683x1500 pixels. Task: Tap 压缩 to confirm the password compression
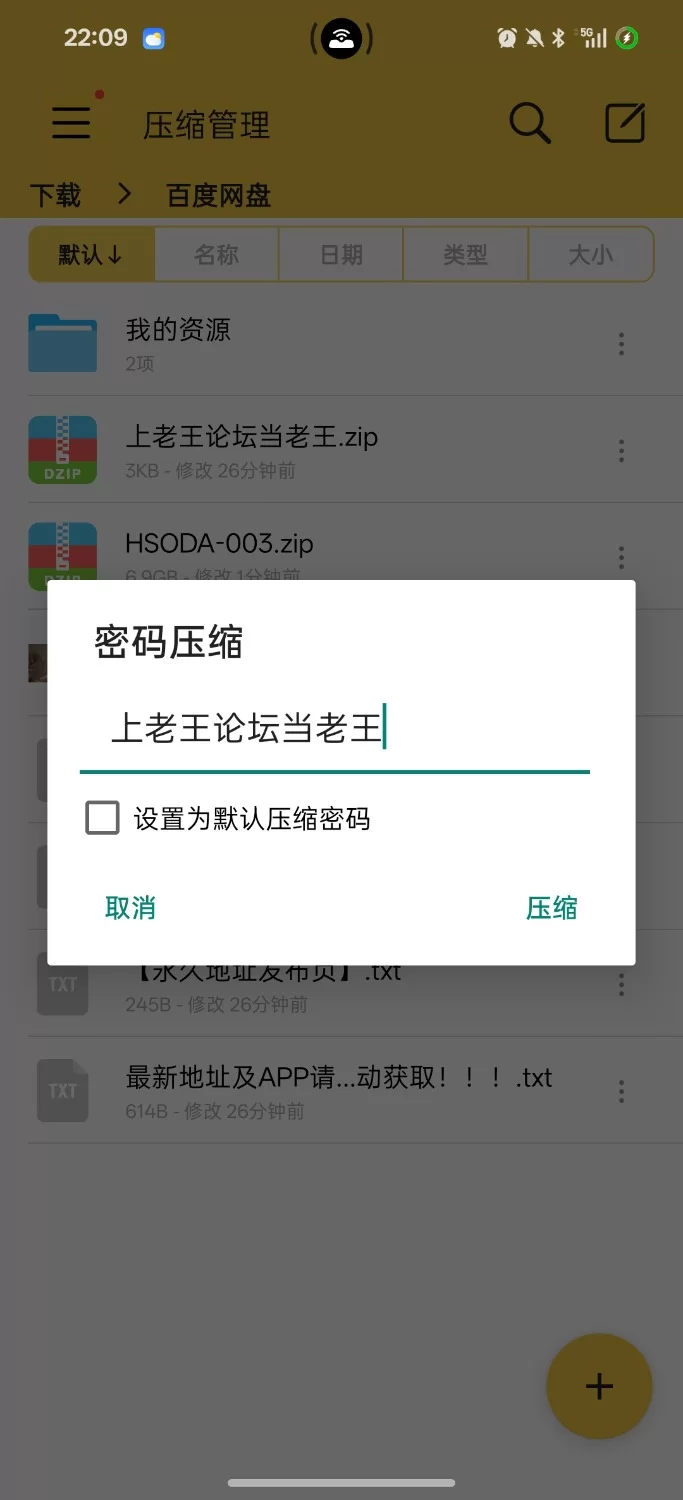tap(551, 908)
